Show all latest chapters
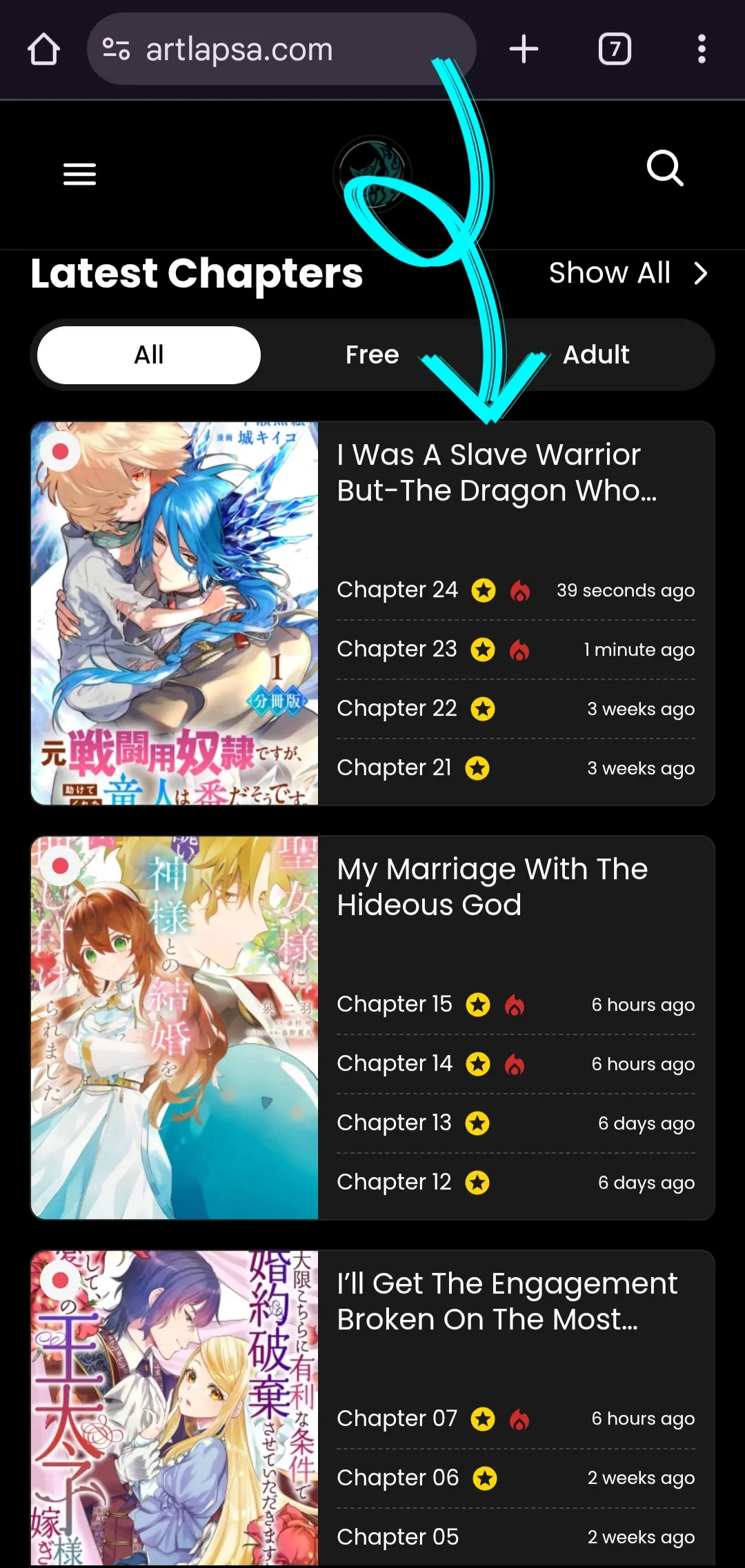This screenshot has height=1568, width=745. (628, 273)
